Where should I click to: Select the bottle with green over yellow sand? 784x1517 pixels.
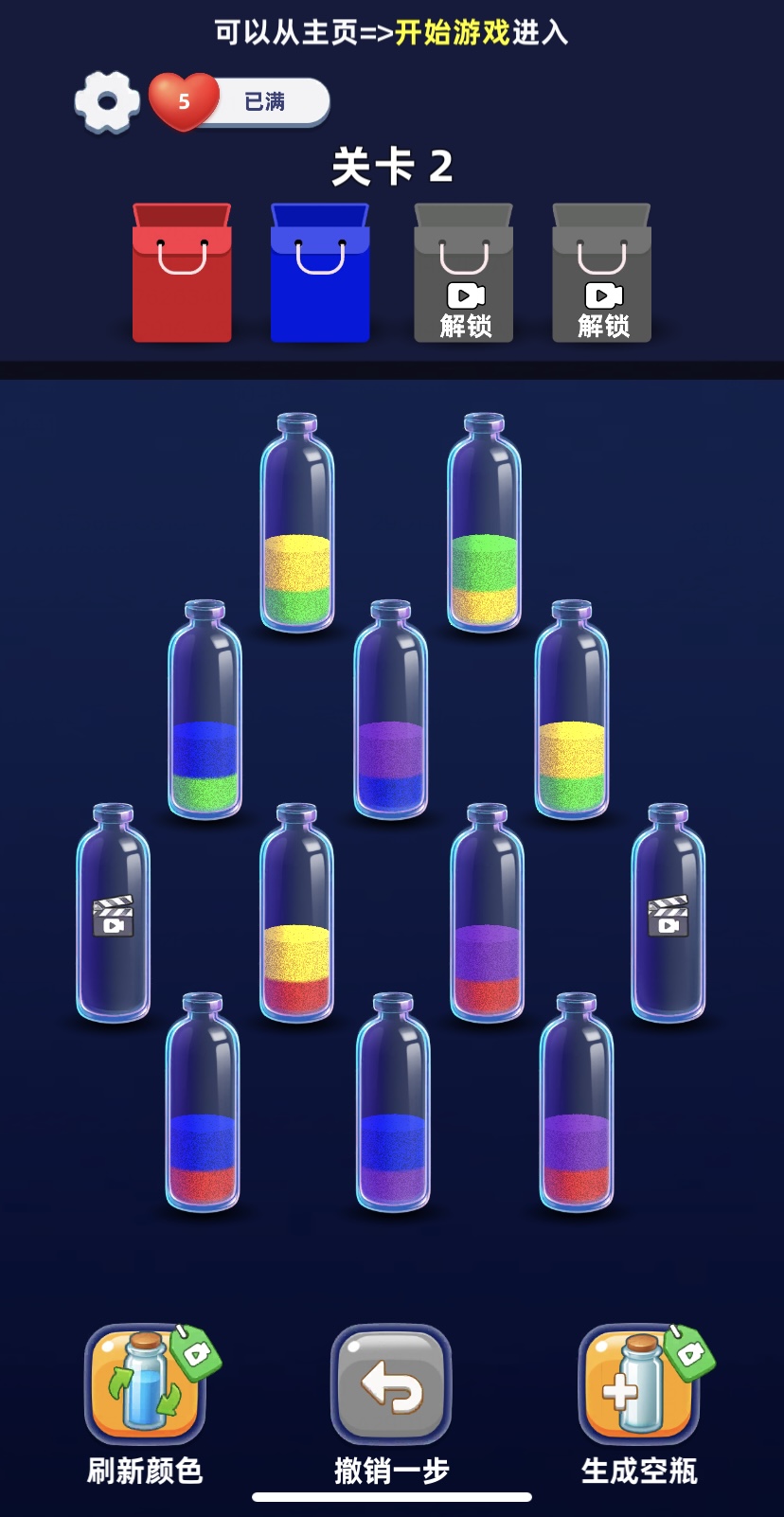click(484, 524)
